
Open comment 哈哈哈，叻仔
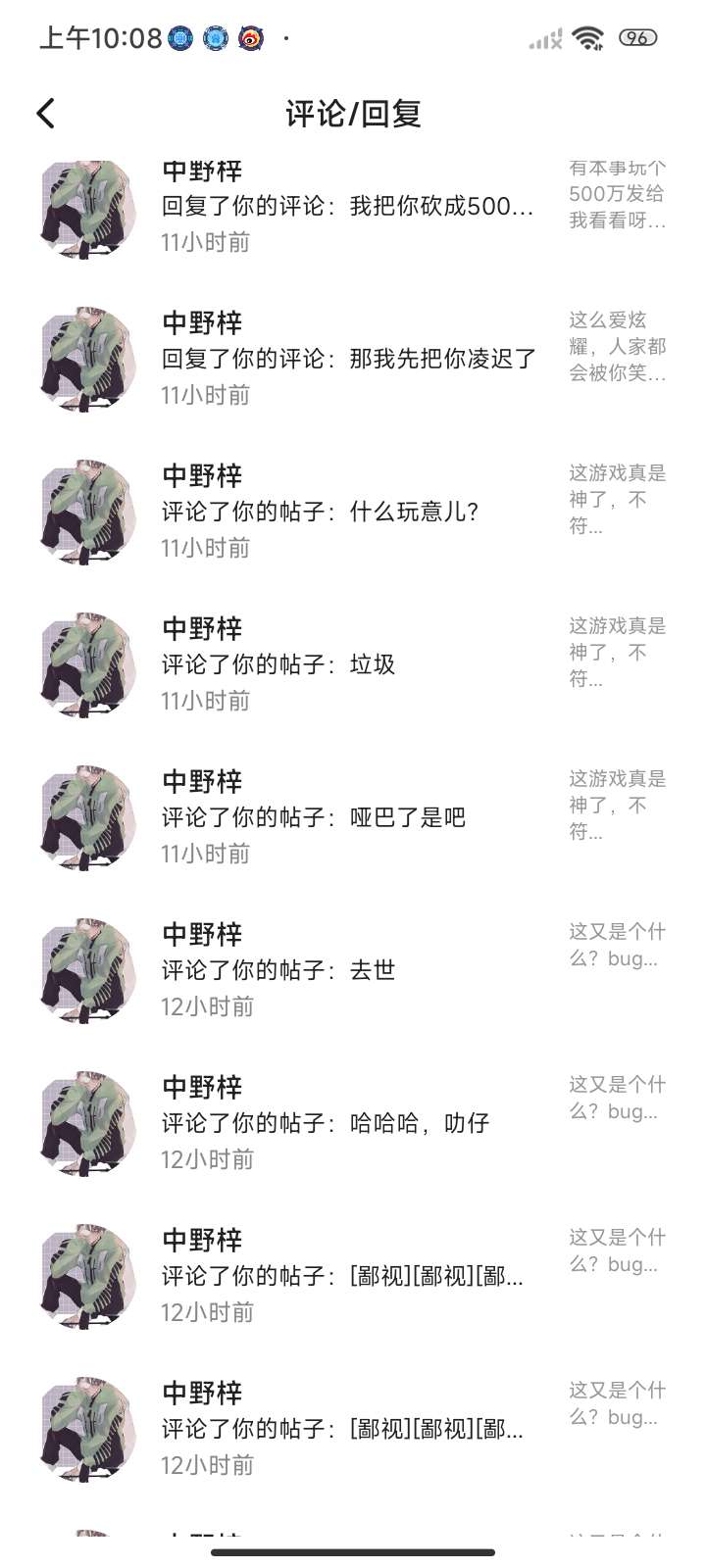[326, 1123]
